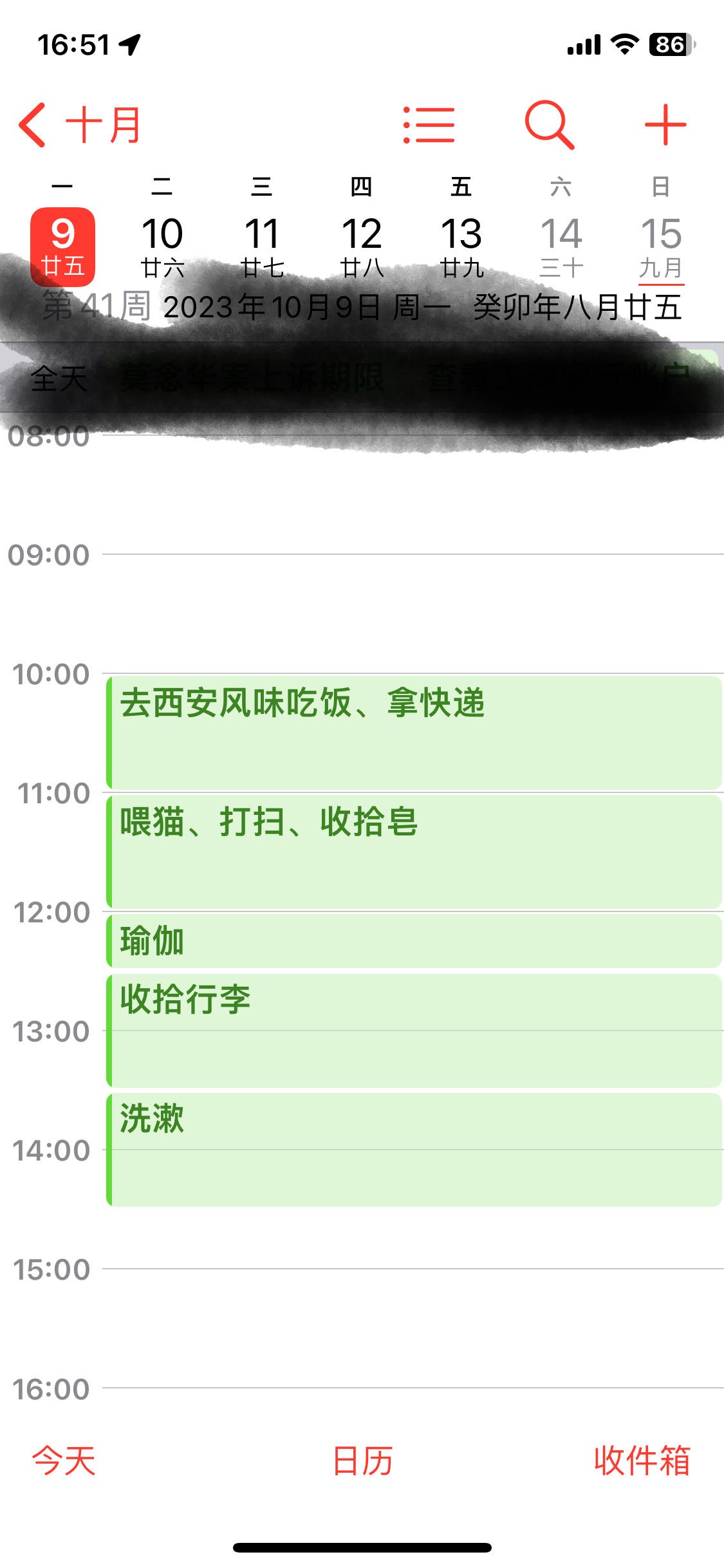Select Sunday the 15th
The image size is (724, 1568).
[x=661, y=245]
